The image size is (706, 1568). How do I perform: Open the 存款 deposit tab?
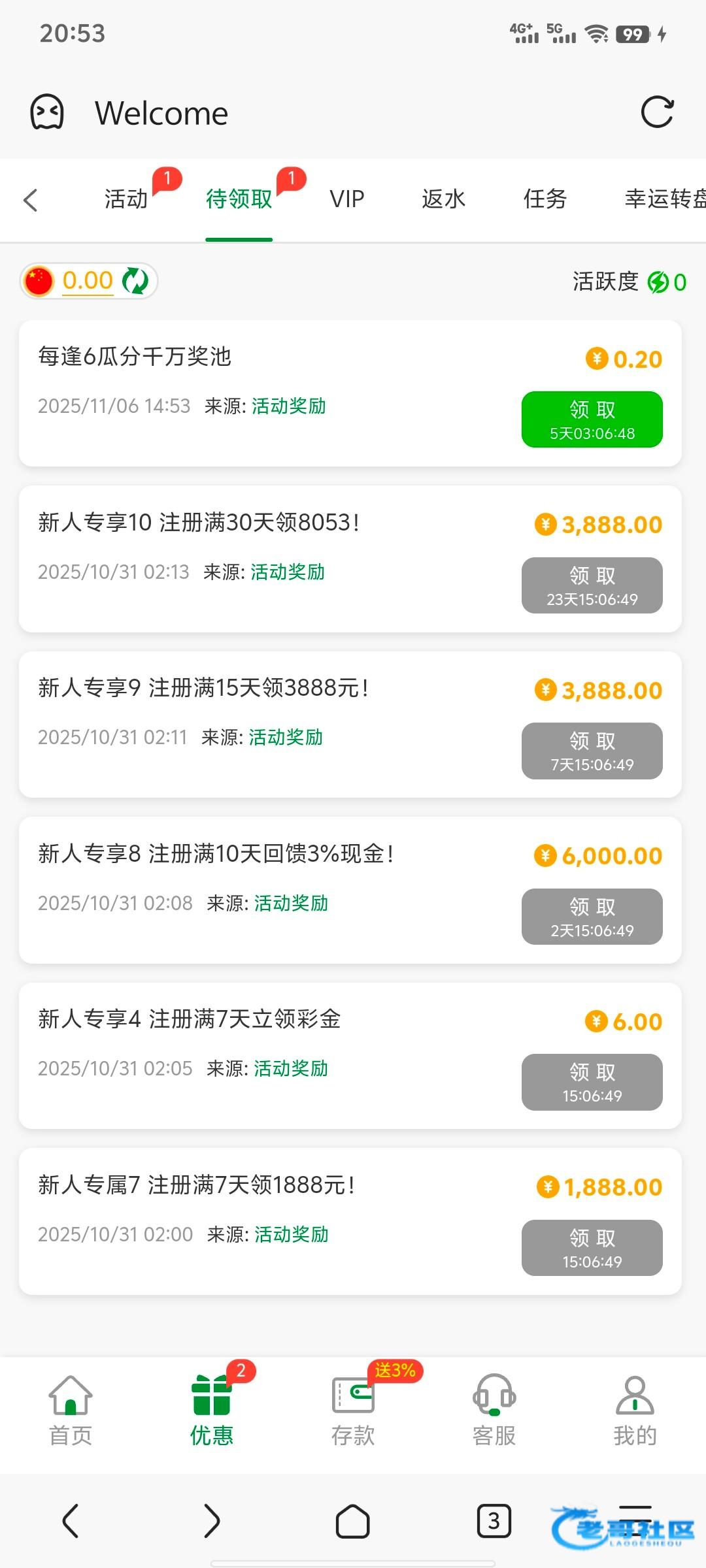(x=353, y=1411)
